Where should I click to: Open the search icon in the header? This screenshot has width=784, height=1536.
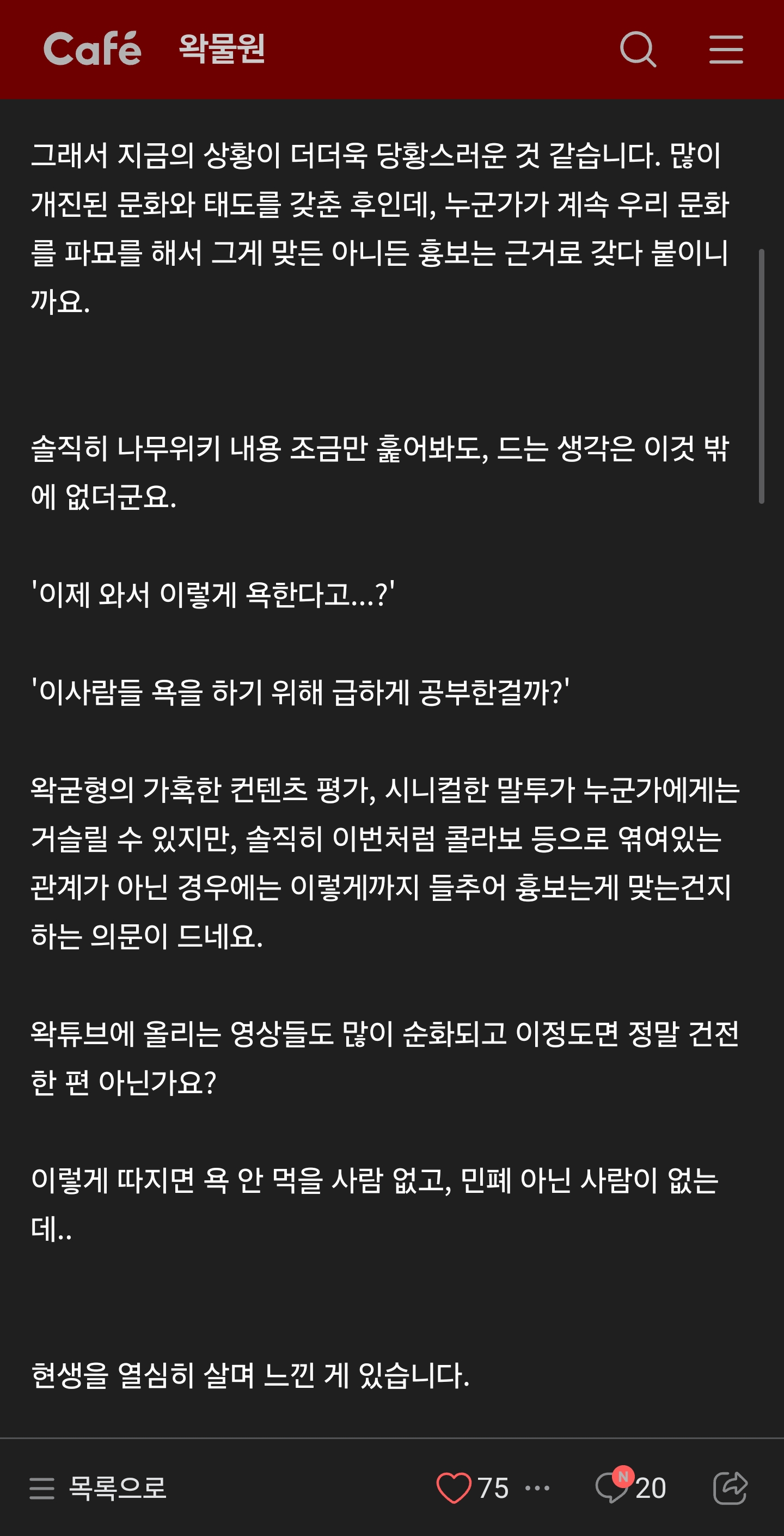point(638,50)
